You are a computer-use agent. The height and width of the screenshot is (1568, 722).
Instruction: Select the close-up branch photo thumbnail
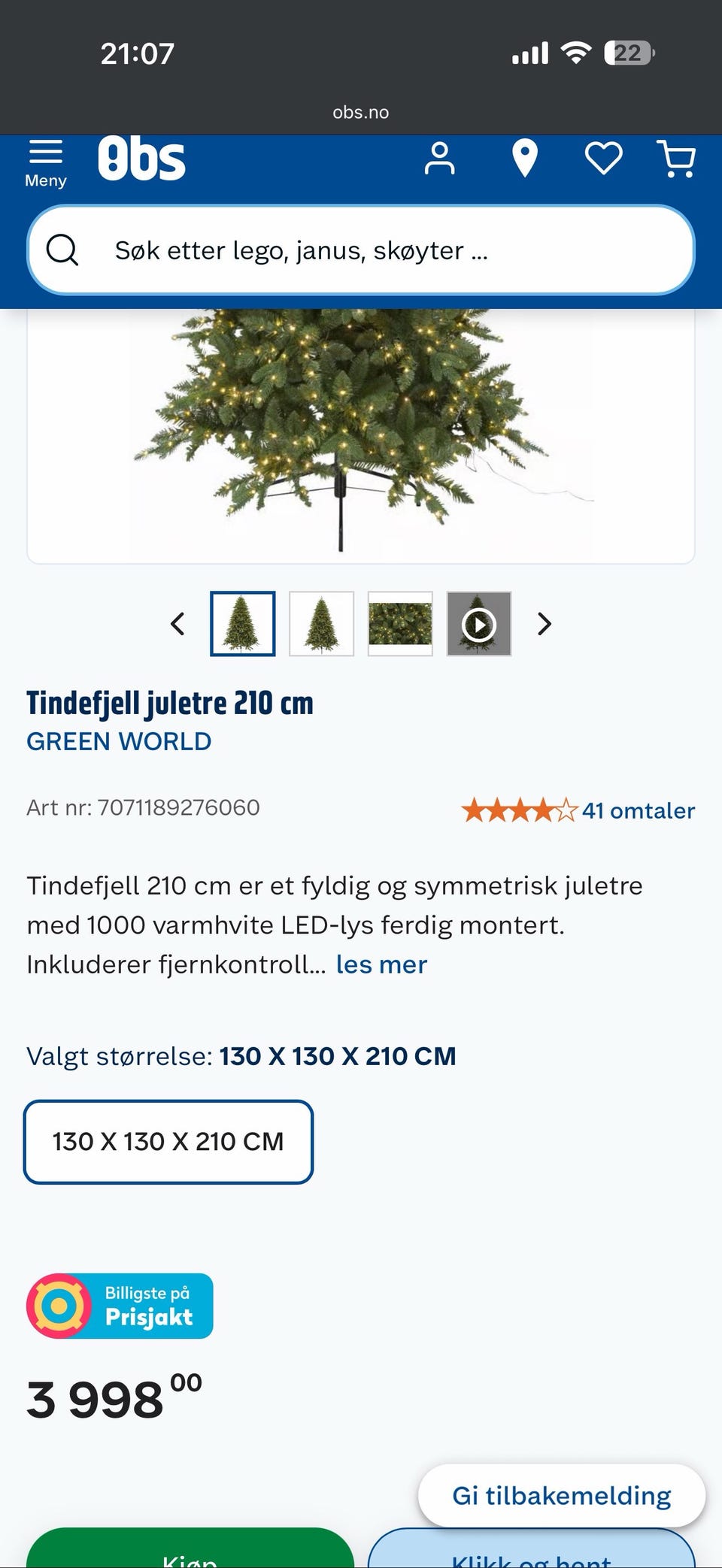coord(399,624)
